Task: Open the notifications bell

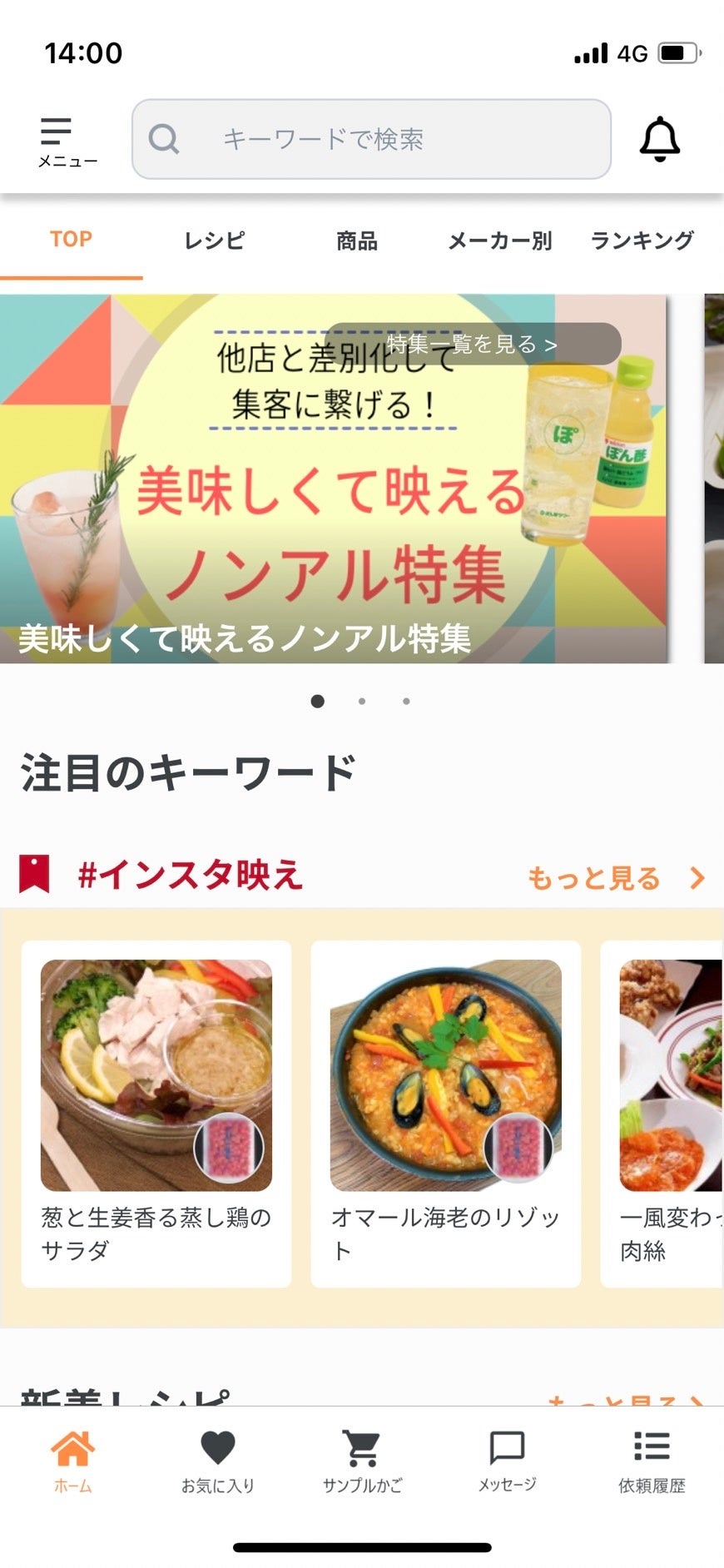Action: point(659,139)
